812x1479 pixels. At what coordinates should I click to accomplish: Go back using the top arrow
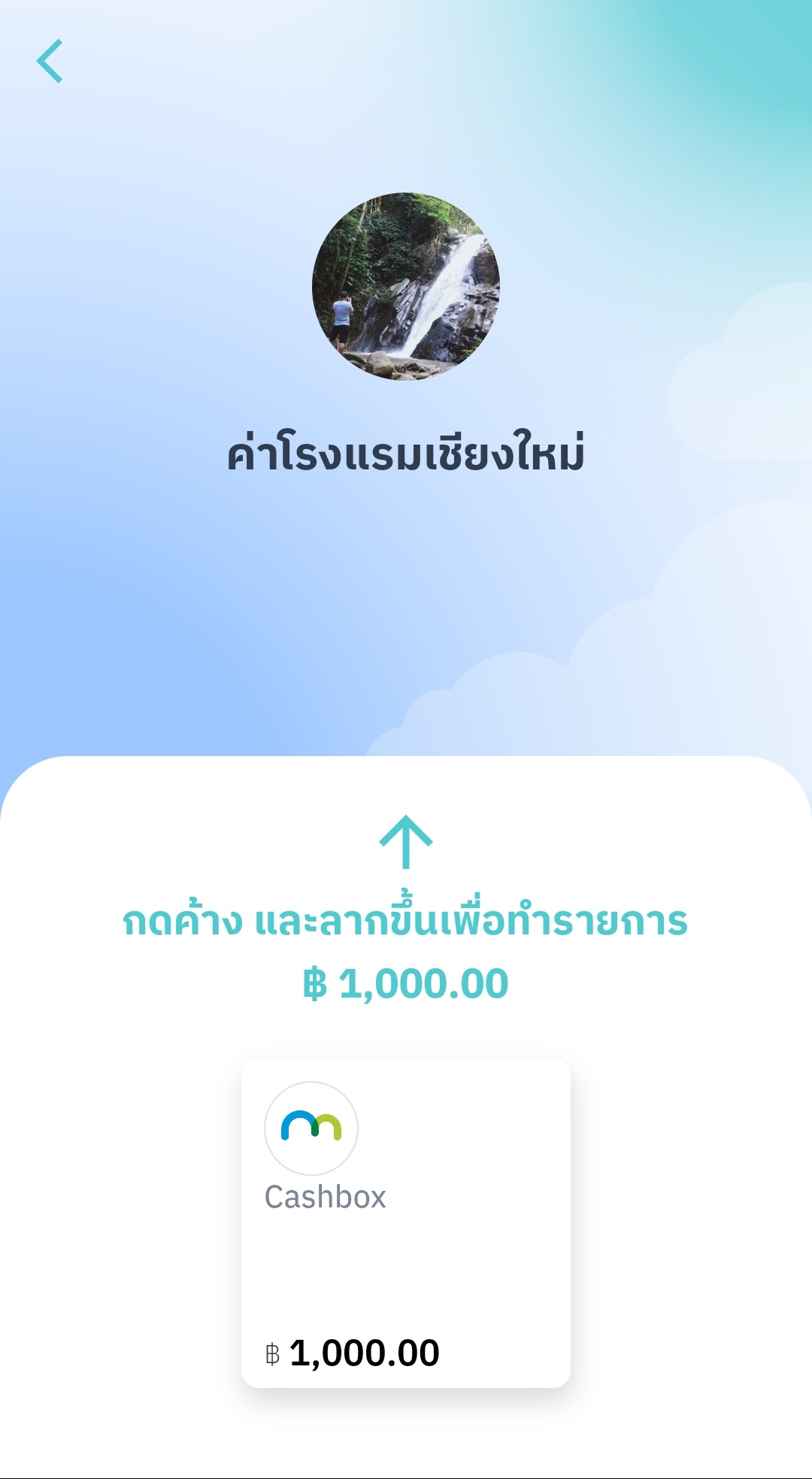pyautogui.click(x=50, y=61)
